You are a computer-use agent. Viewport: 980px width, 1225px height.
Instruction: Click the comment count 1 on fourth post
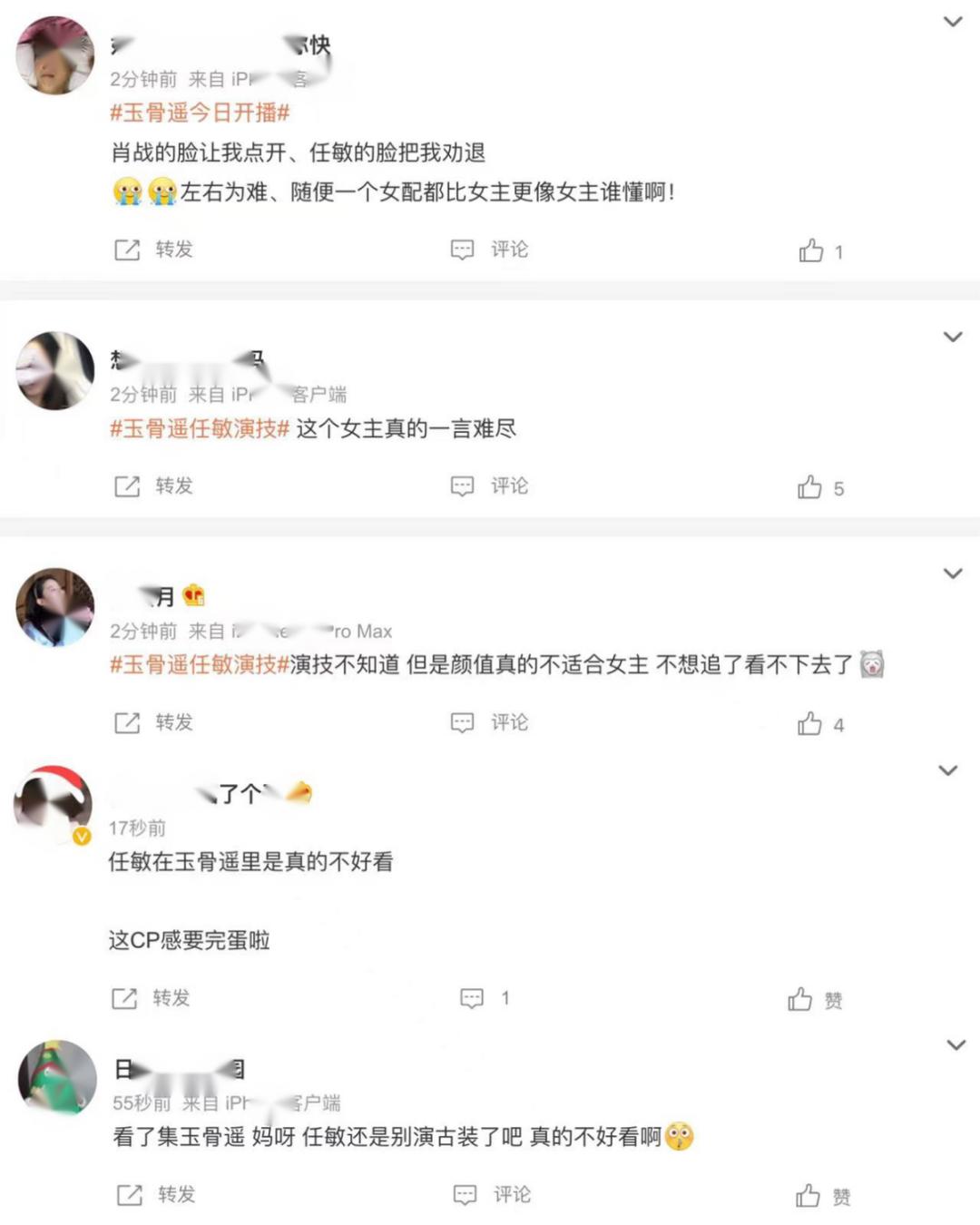tap(485, 999)
